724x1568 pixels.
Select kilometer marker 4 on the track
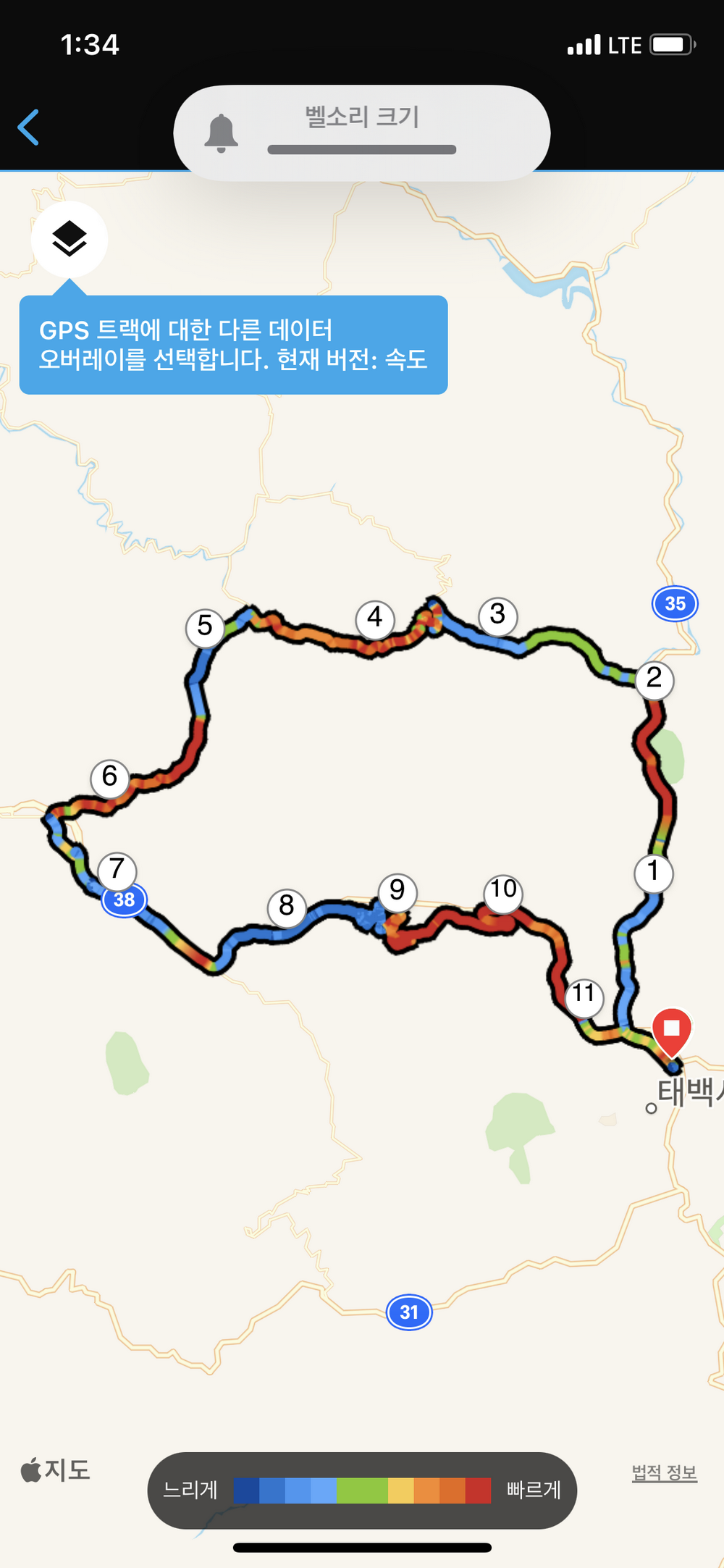(375, 619)
